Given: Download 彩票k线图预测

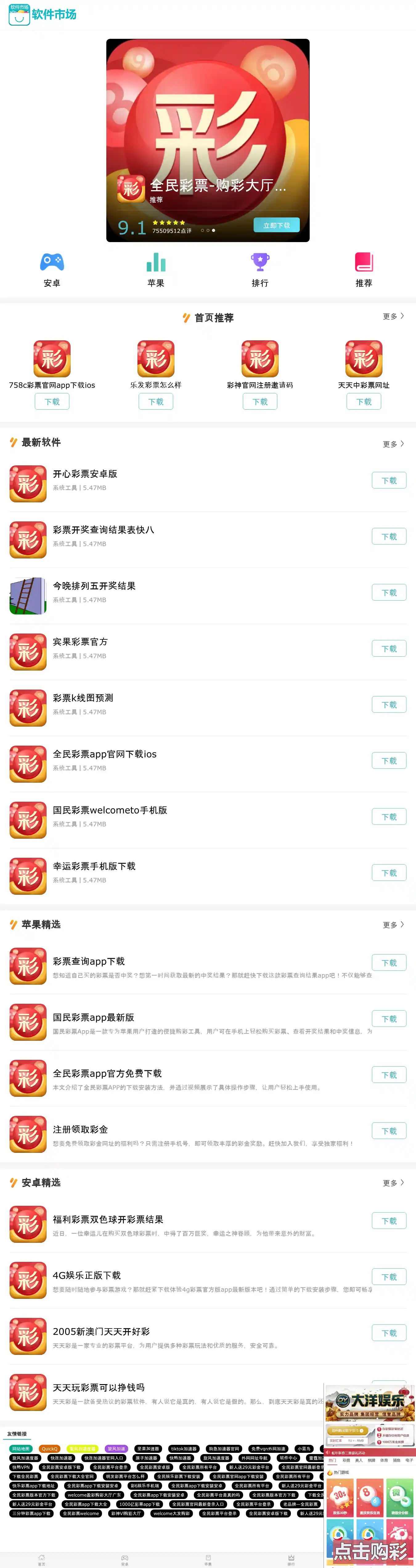Looking at the screenshot, I should pos(389,705).
